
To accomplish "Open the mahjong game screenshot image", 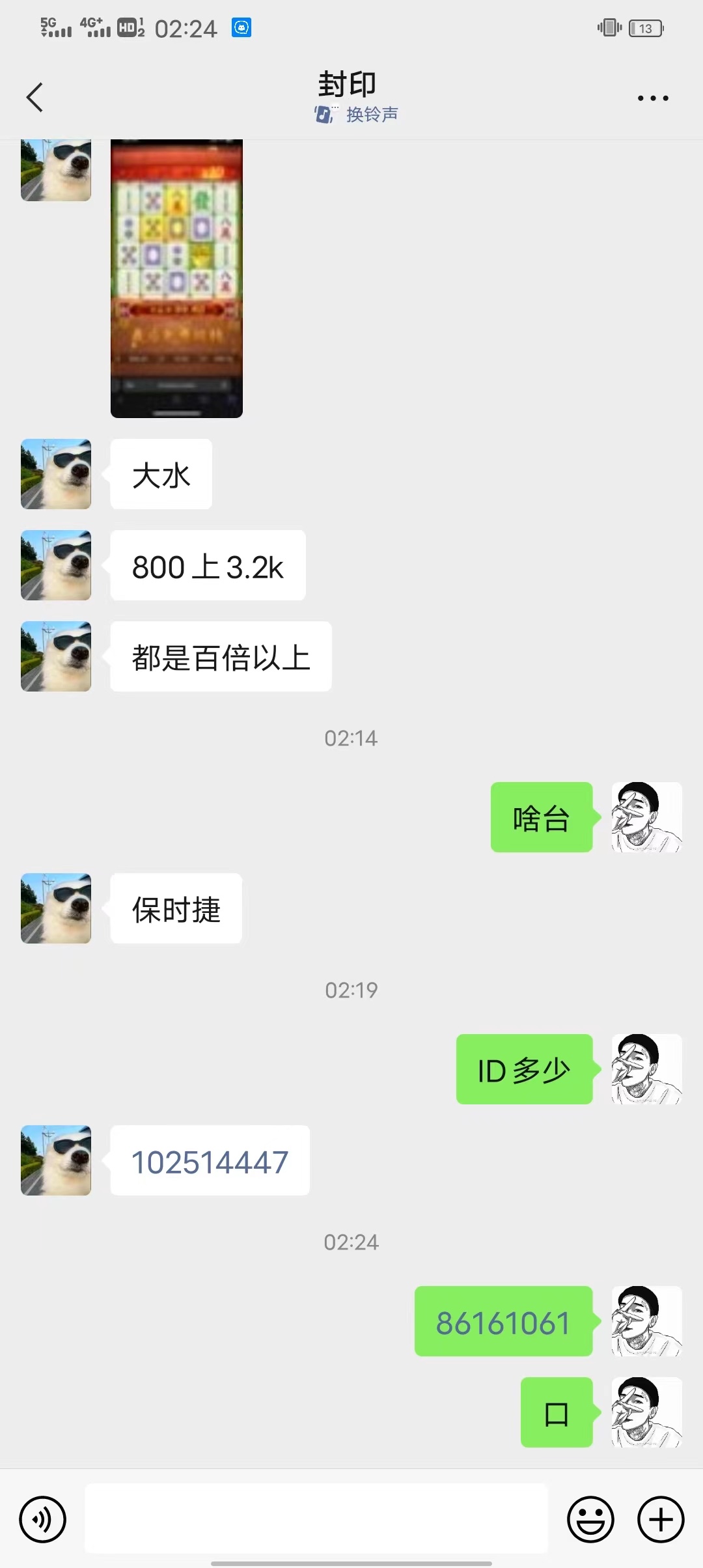I will [x=176, y=278].
